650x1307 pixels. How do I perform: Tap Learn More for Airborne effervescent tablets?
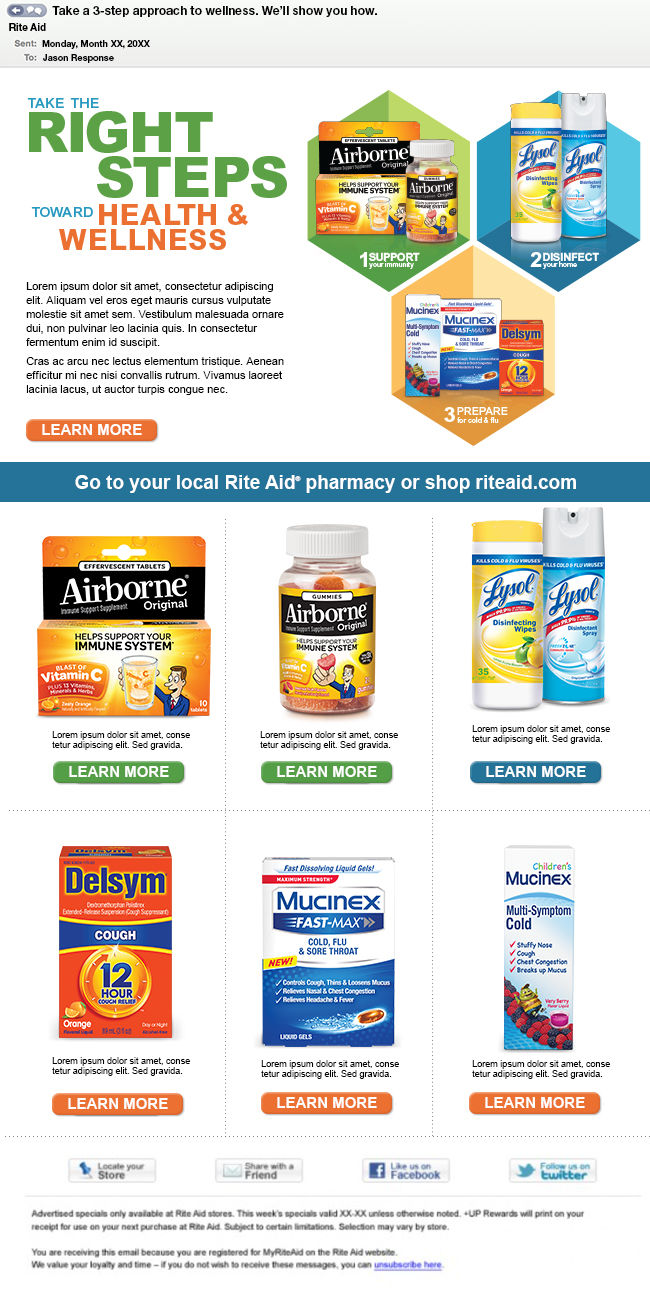118,772
